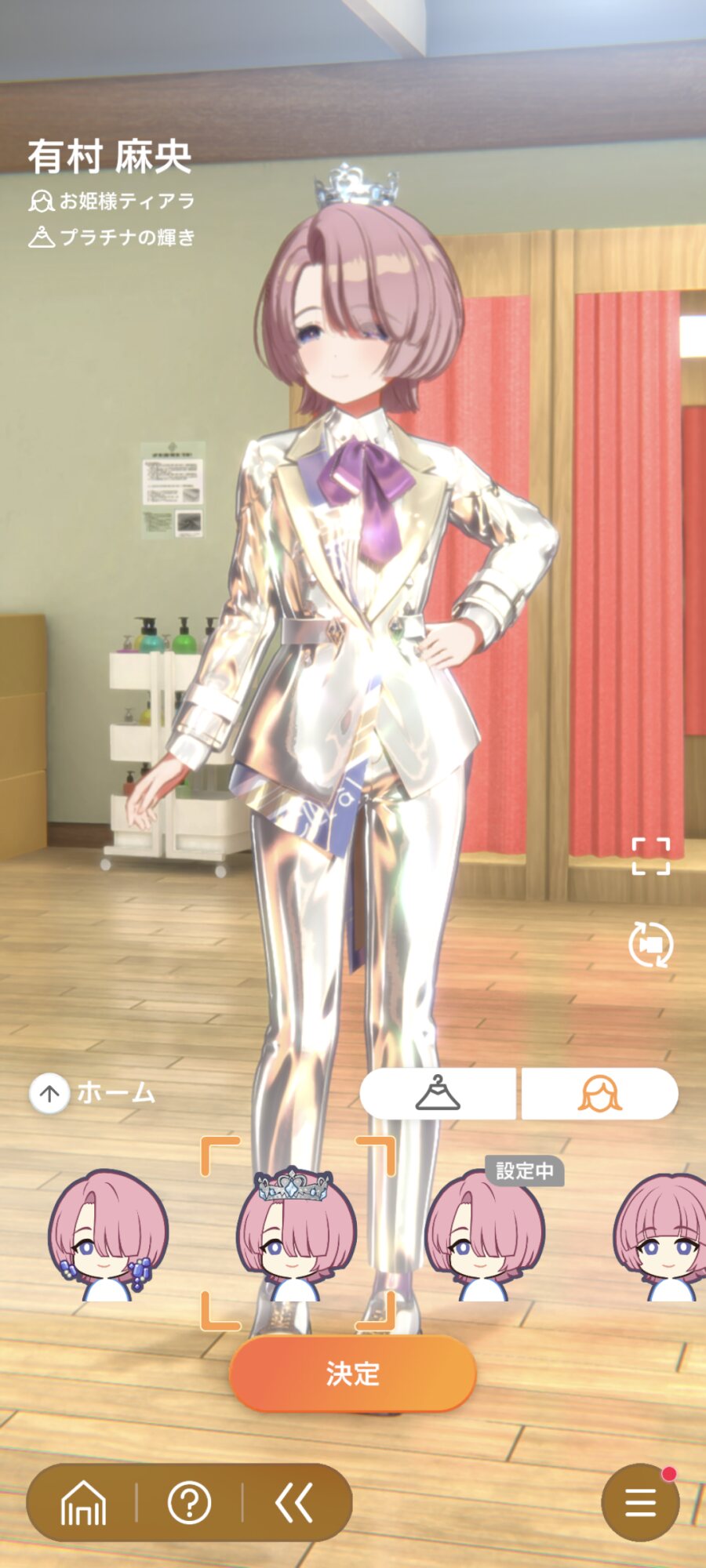The image size is (706, 1568).
Task: Select the tiara hairstyle thumbnail
Action: point(297,1236)
